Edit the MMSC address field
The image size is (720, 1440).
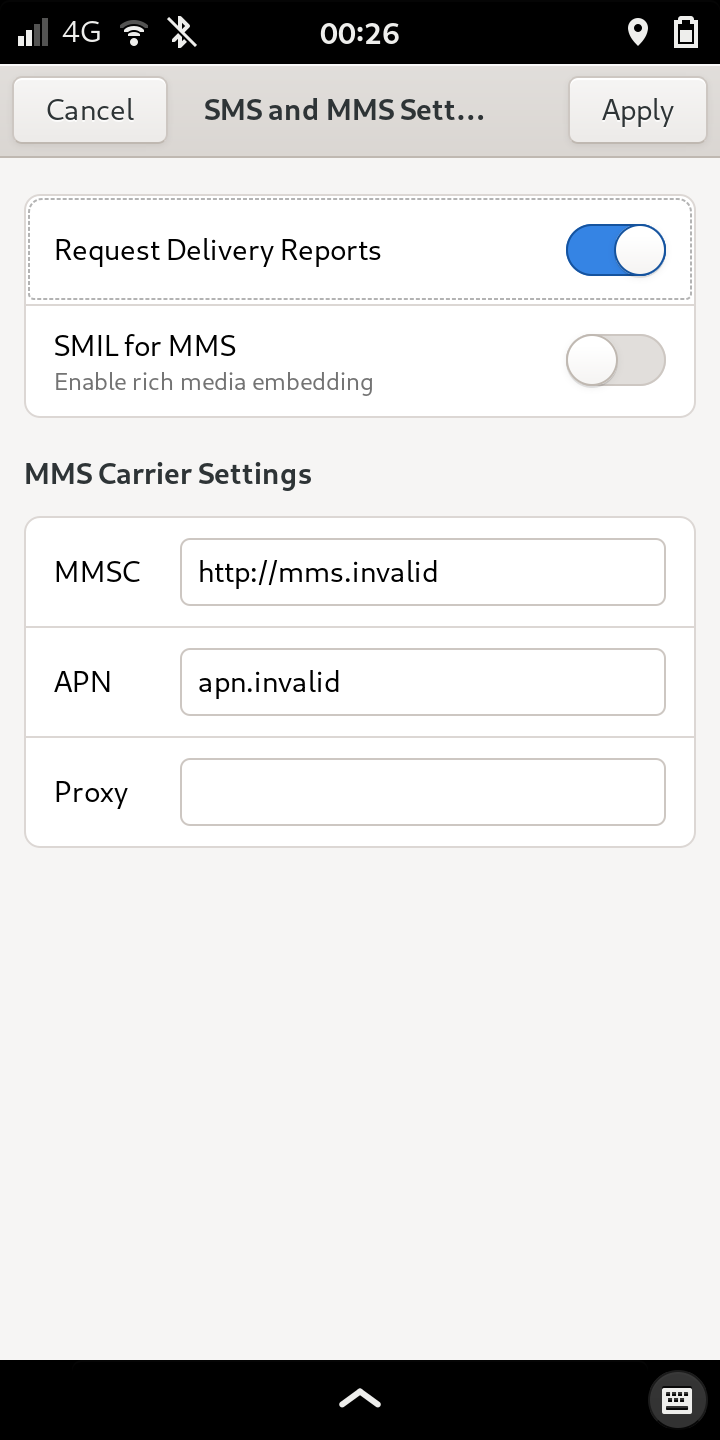[x=422, y=572]
